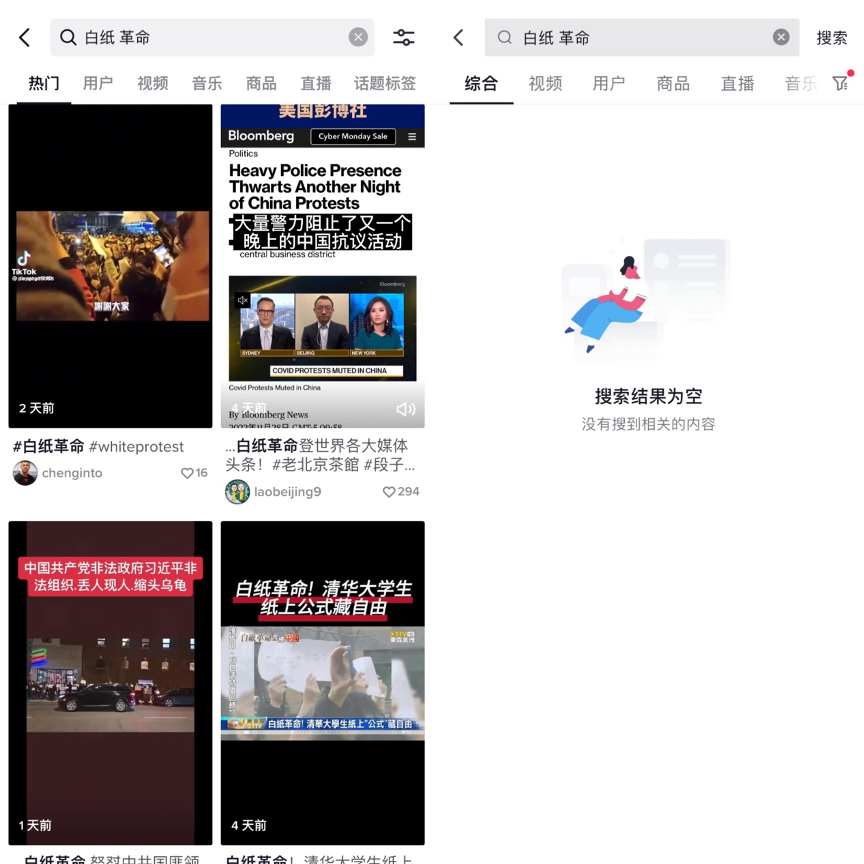Unmute the Bloomberg video sound
The image size is (864, 864).
coord(405,409)
